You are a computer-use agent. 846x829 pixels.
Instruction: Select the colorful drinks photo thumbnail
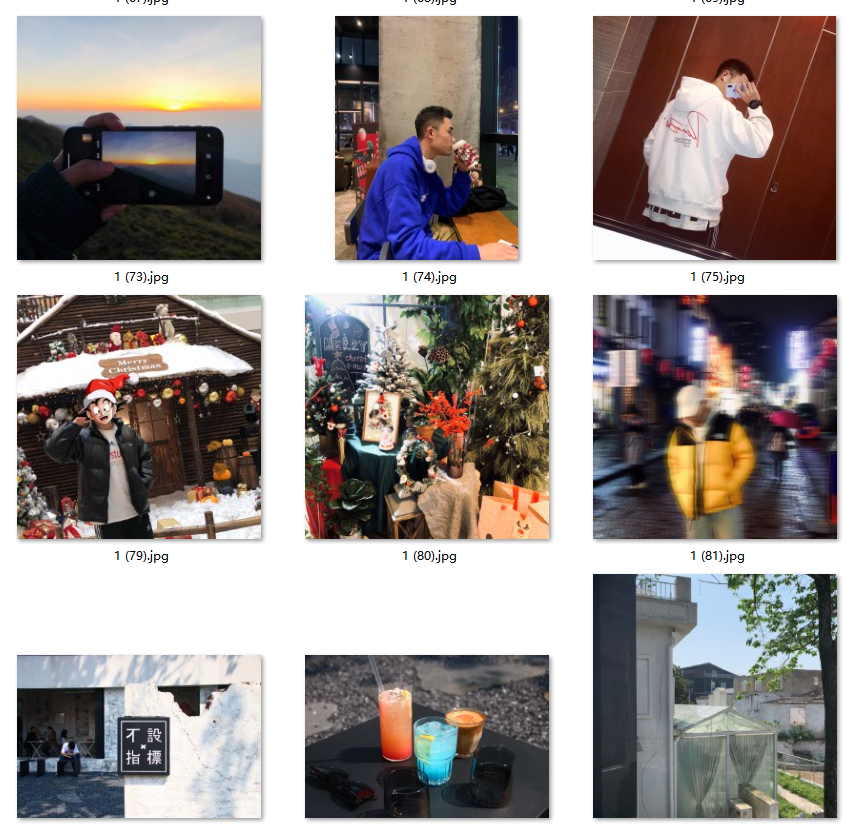tap(427, 736)
